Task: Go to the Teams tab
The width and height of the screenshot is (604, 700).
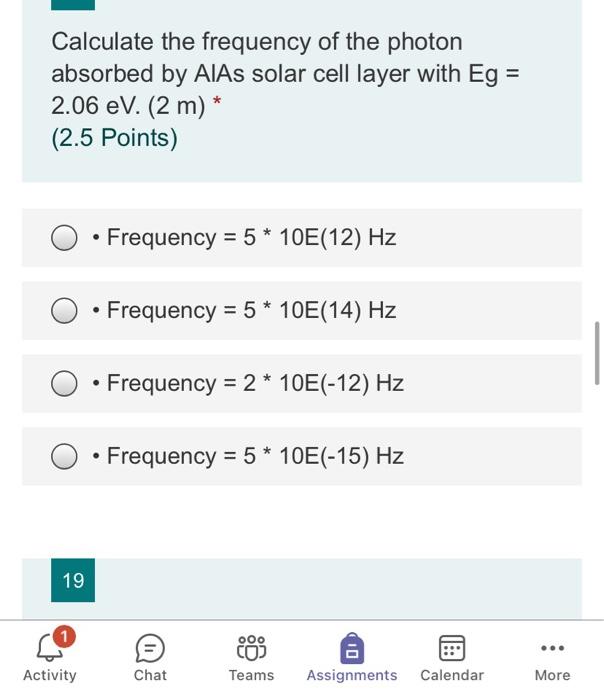Action: click(251, 657)
